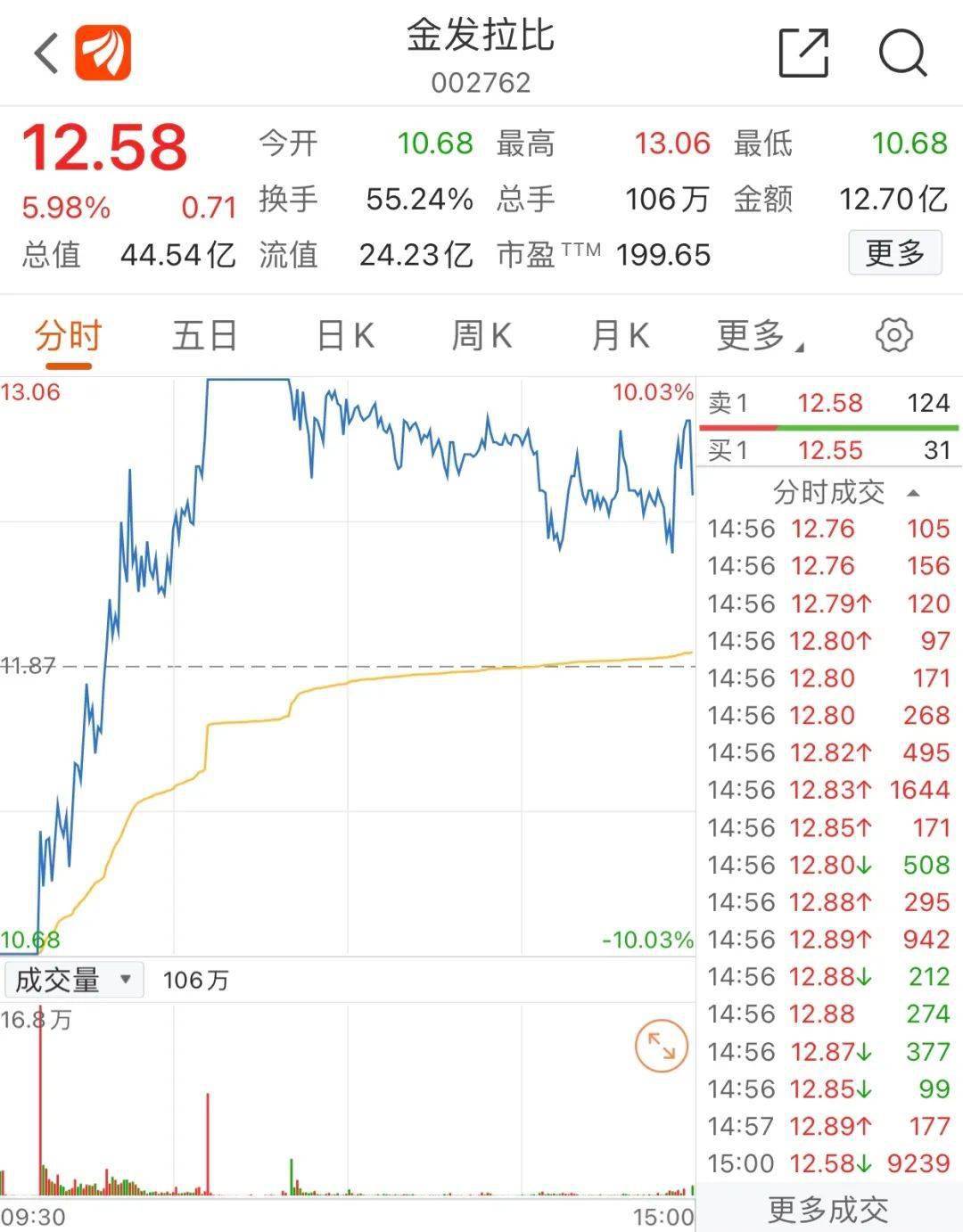The height and width of the screenshot is (1232, 963).
Task: Open the 成交量 indicator dropdown
Action: coord(73,979)
